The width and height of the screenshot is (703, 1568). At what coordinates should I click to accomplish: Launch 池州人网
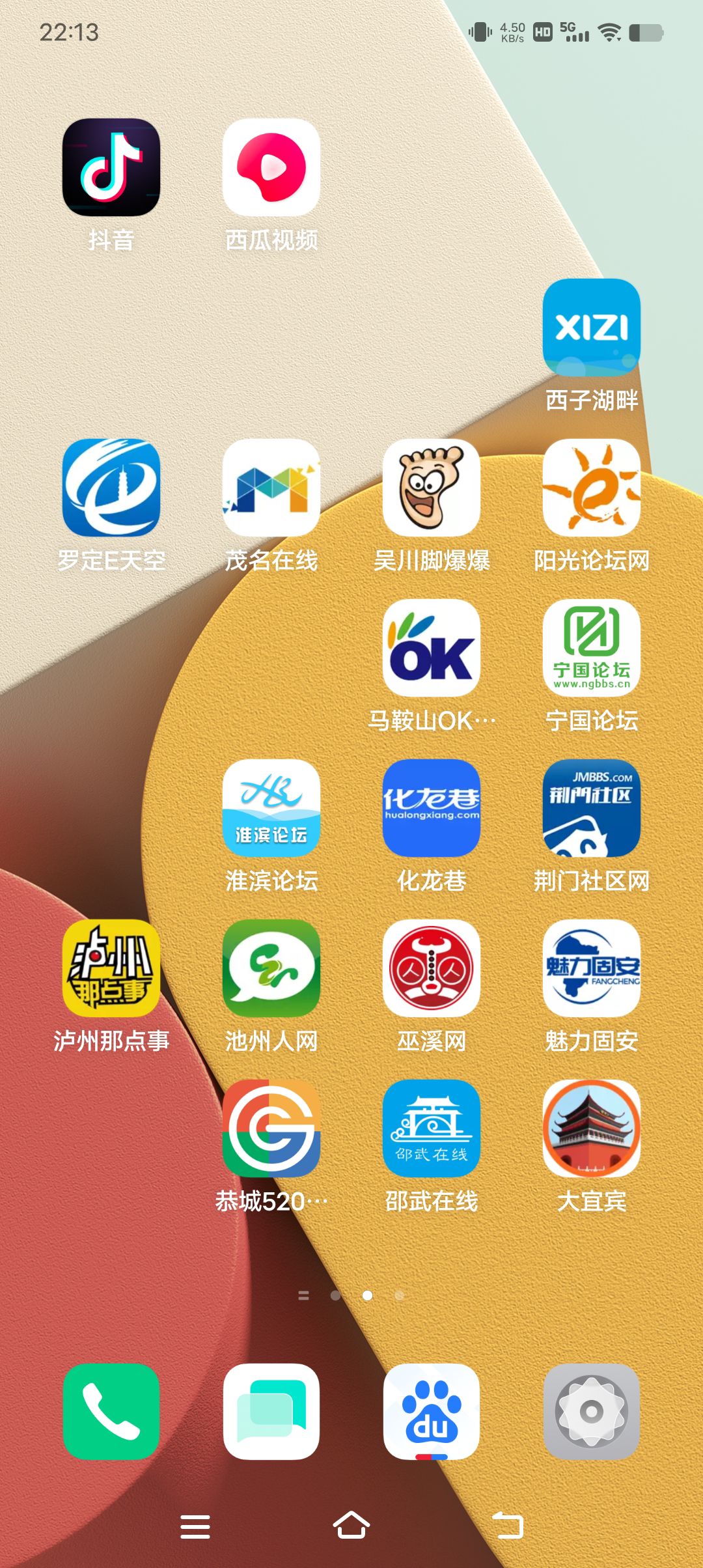tap(271, 968)
